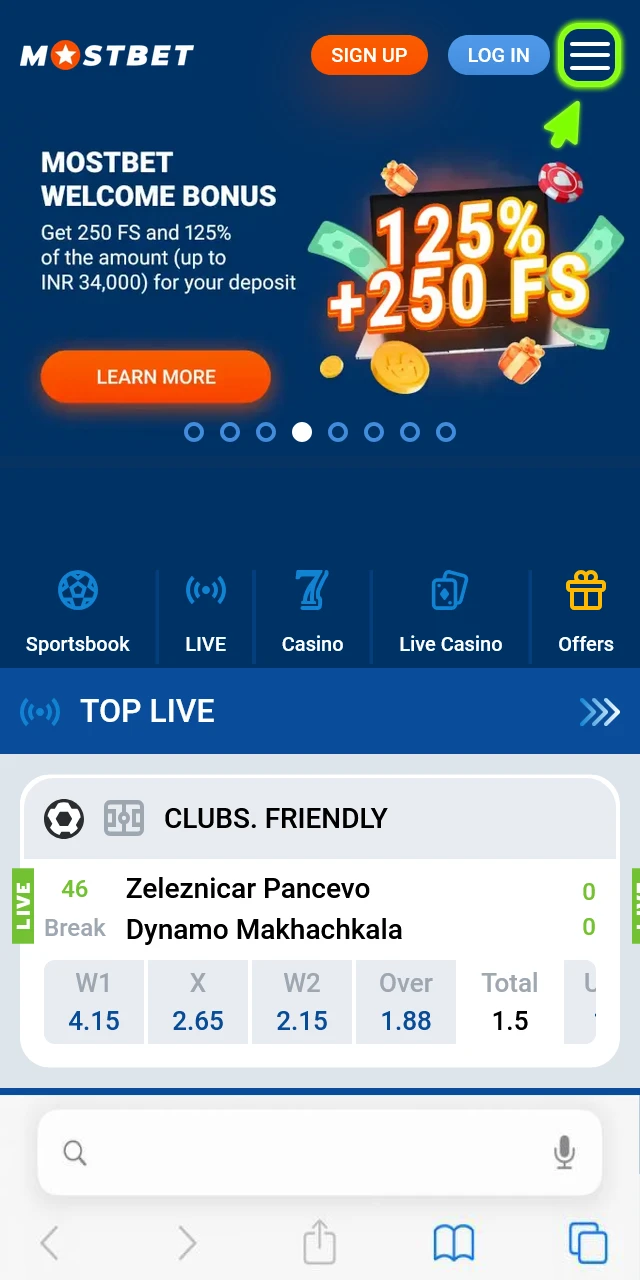This screenshot has width=640, height=1280.
Task: Expand TOP LIVE with the arrows
Action: pos(600,712)
